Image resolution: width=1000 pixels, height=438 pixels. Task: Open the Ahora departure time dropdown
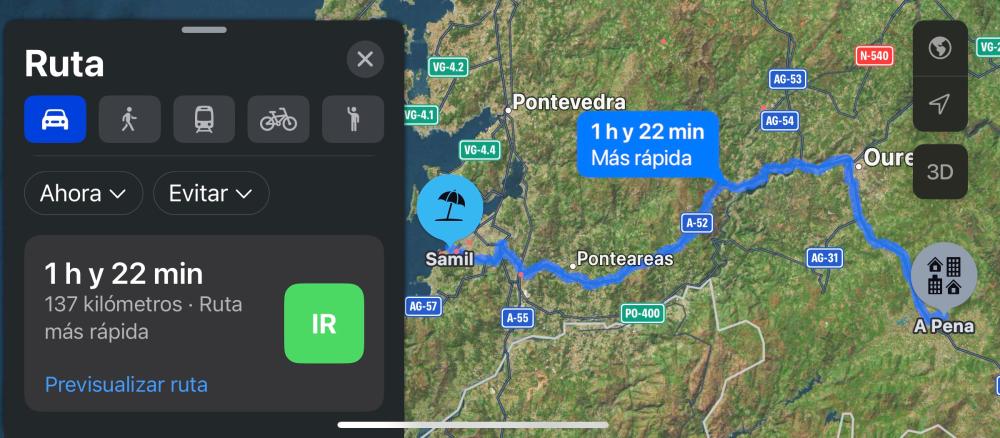point(83,193)
